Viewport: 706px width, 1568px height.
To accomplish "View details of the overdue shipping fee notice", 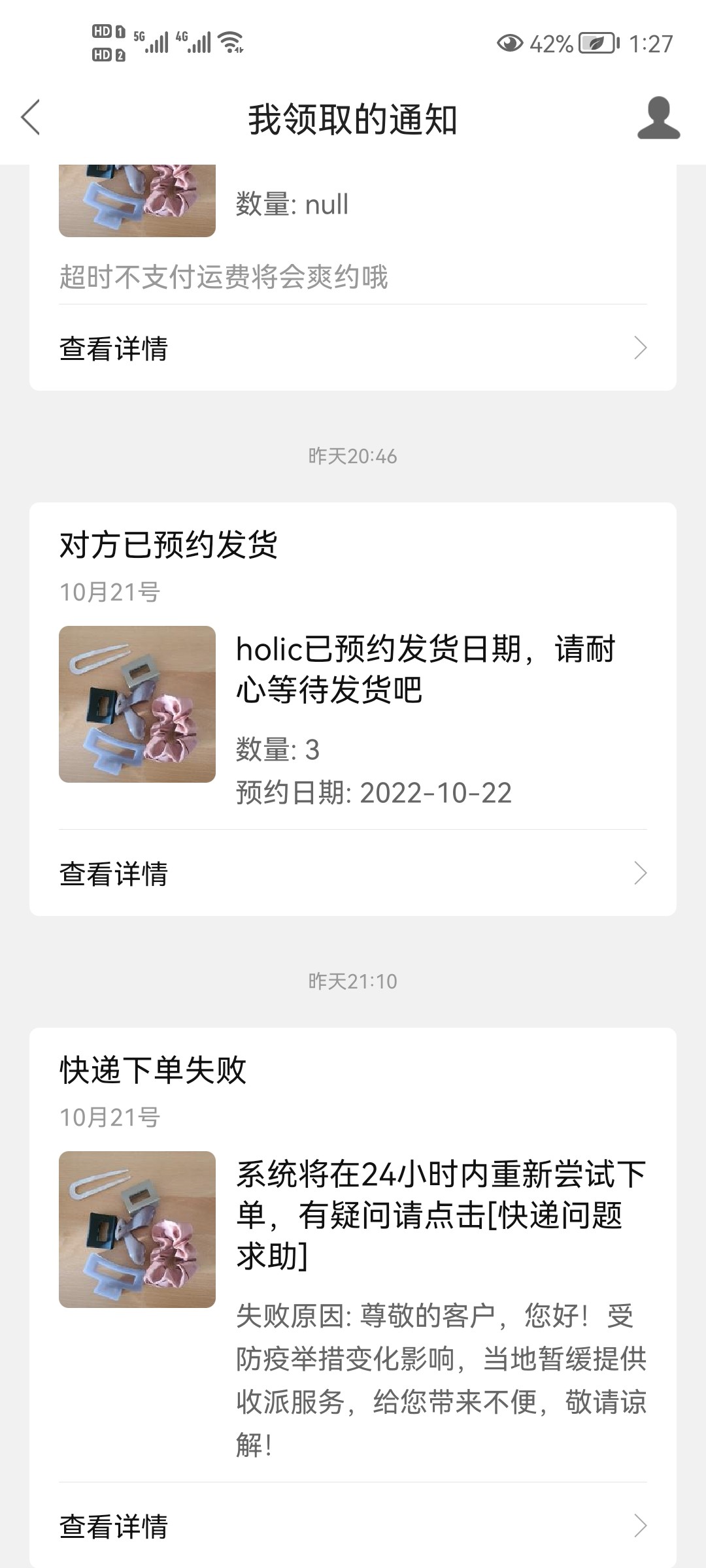I will click(353, 348).
